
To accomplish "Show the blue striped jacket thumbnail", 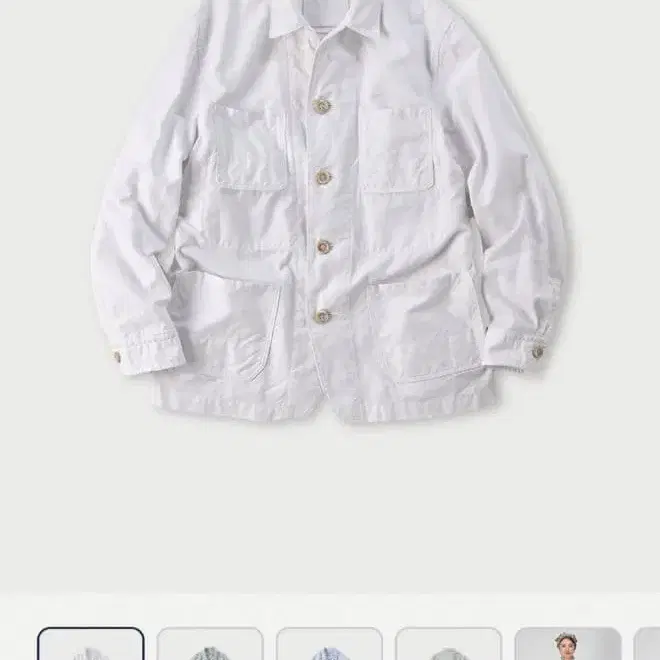I will (x=329, y=644).
